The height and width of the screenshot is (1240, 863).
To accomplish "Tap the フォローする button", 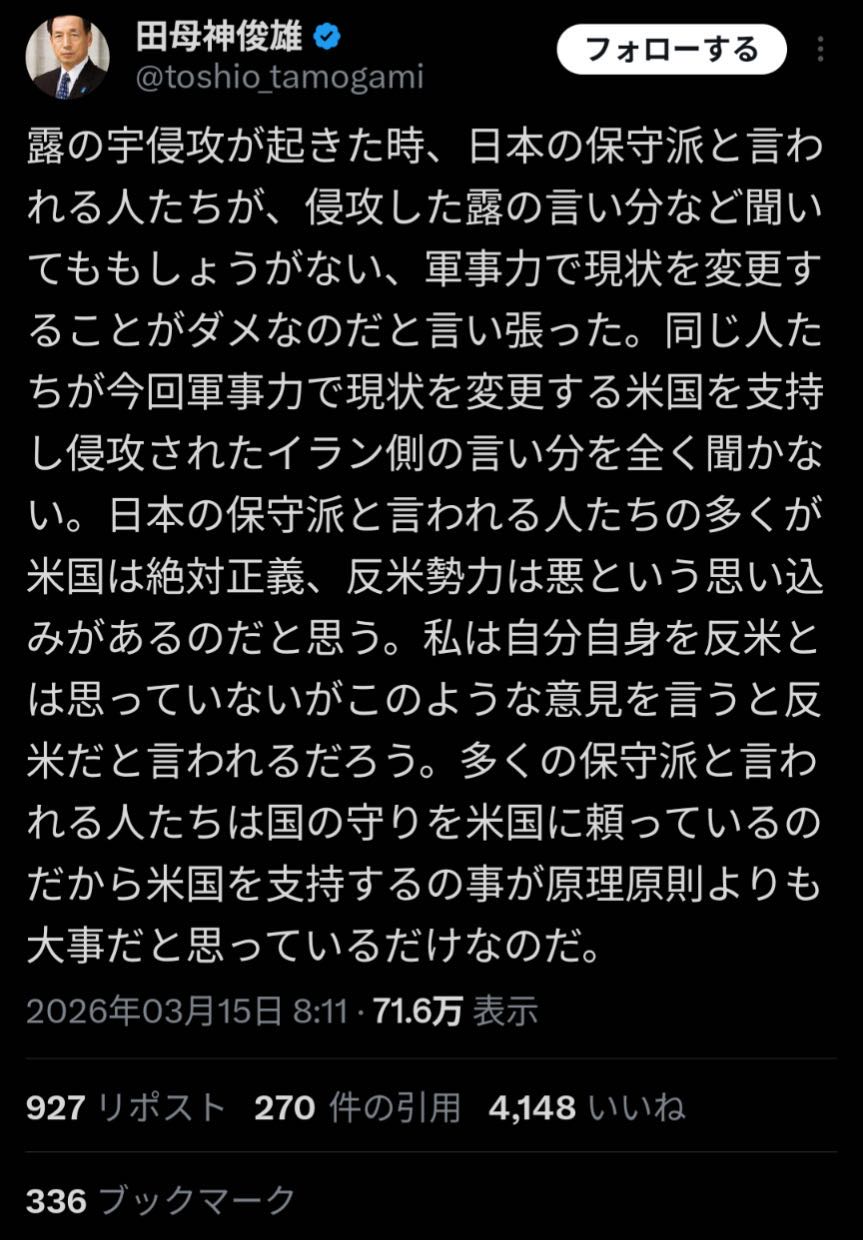I will click(x=671, y=49).
